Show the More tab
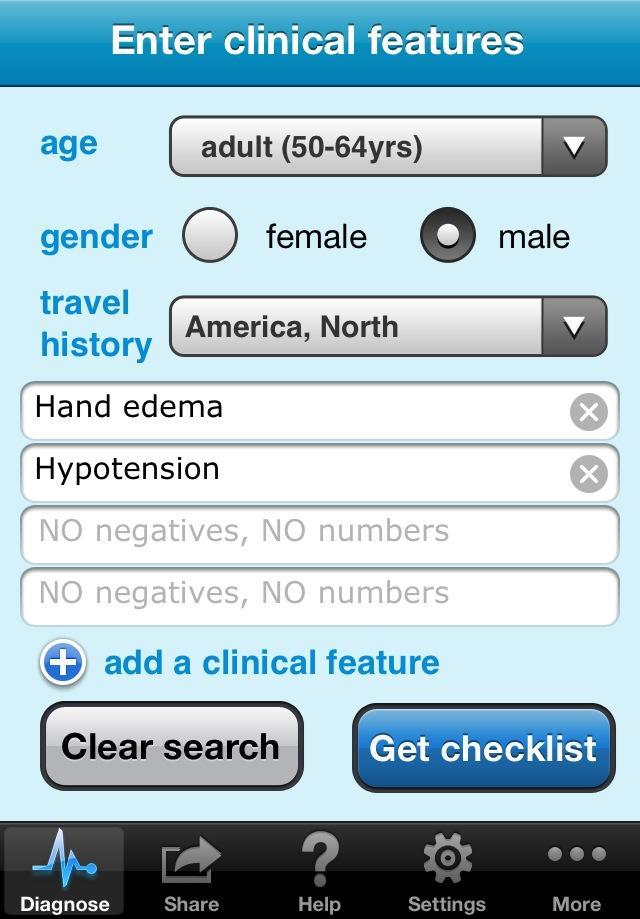 tap(576, 871)
